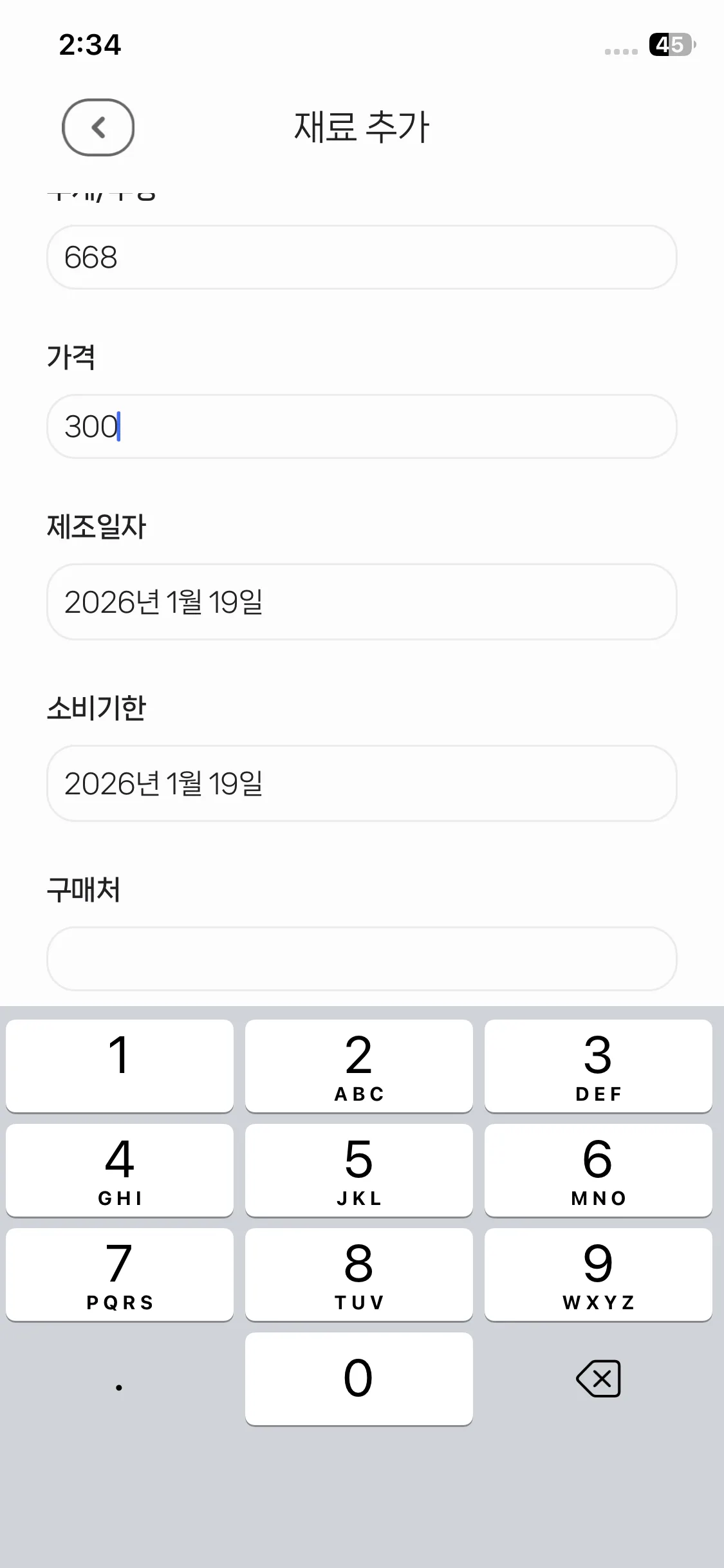Open the 제조일자 date picker
This screenshot has height=1568, width=724.
coord(361,602)
